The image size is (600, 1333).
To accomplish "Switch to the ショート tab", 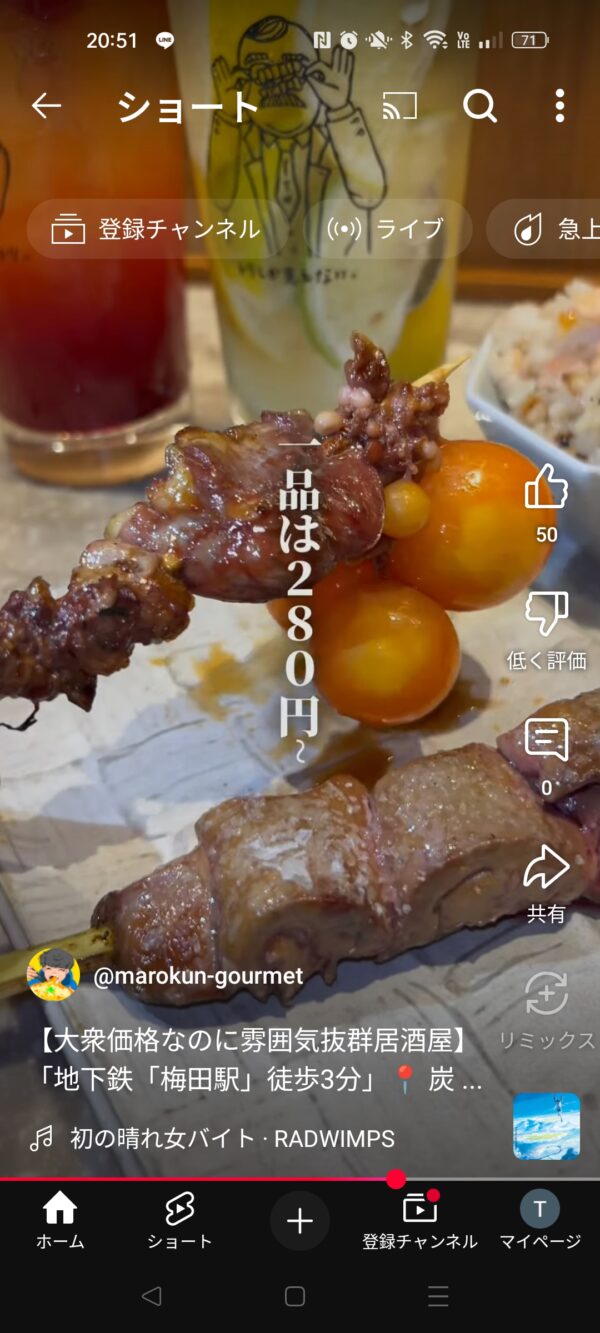I will click(x=180, y=1220).
